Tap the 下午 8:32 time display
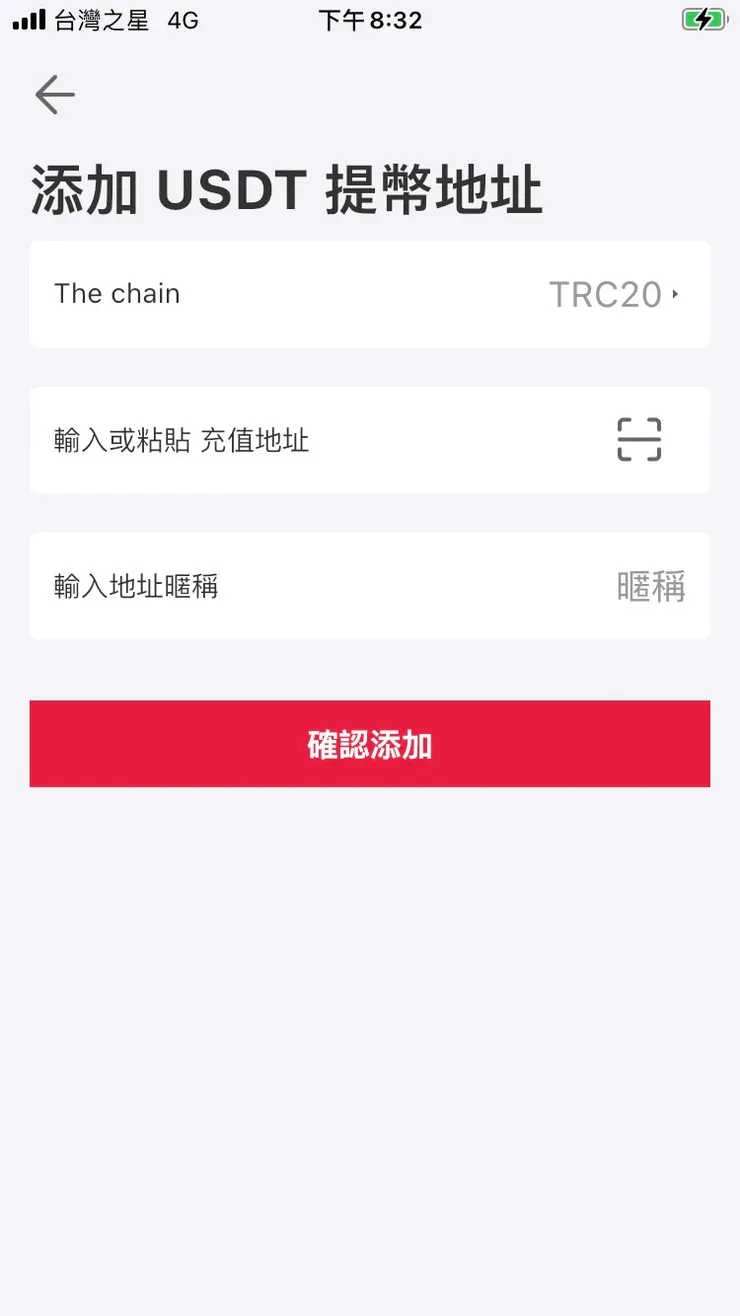 371,20
